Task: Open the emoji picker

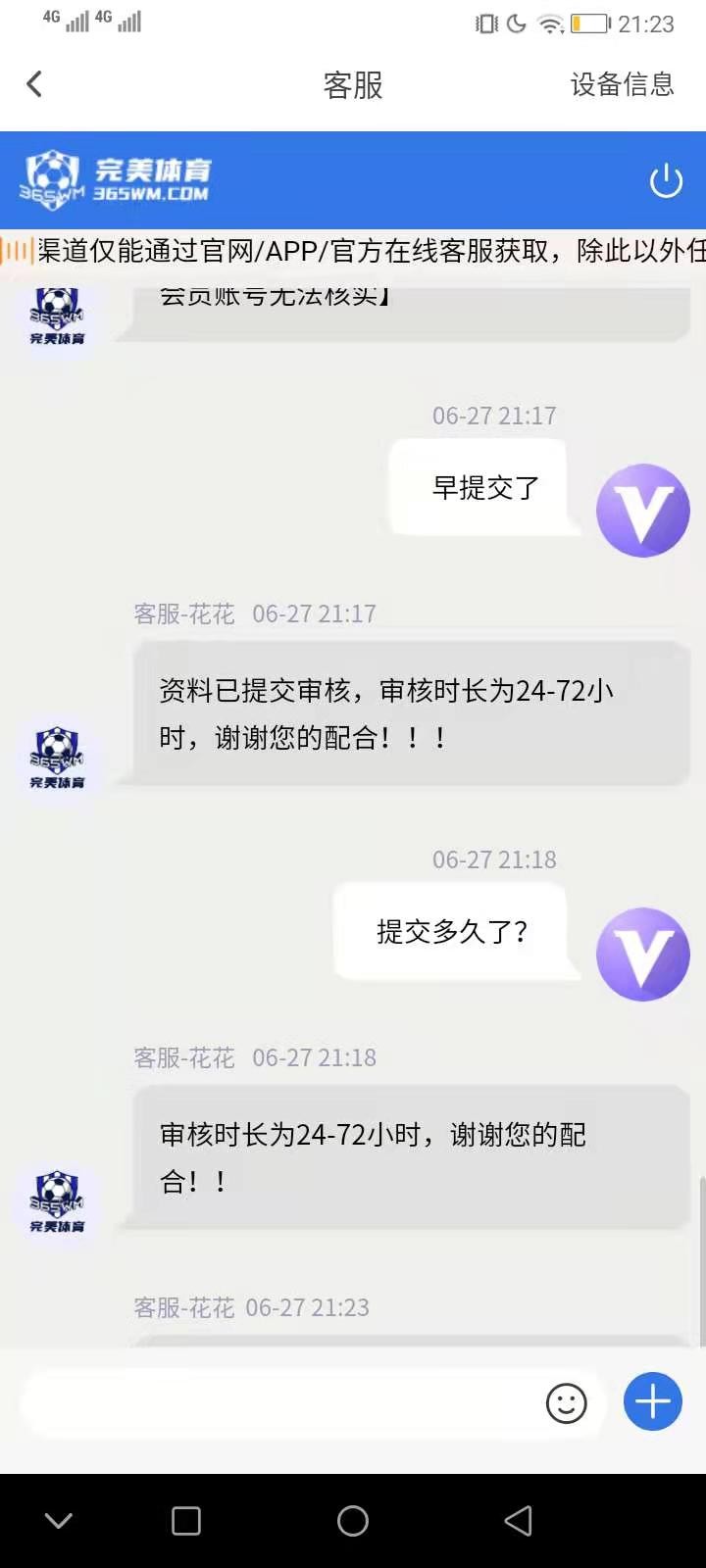Action: (x=566, y=1403)
